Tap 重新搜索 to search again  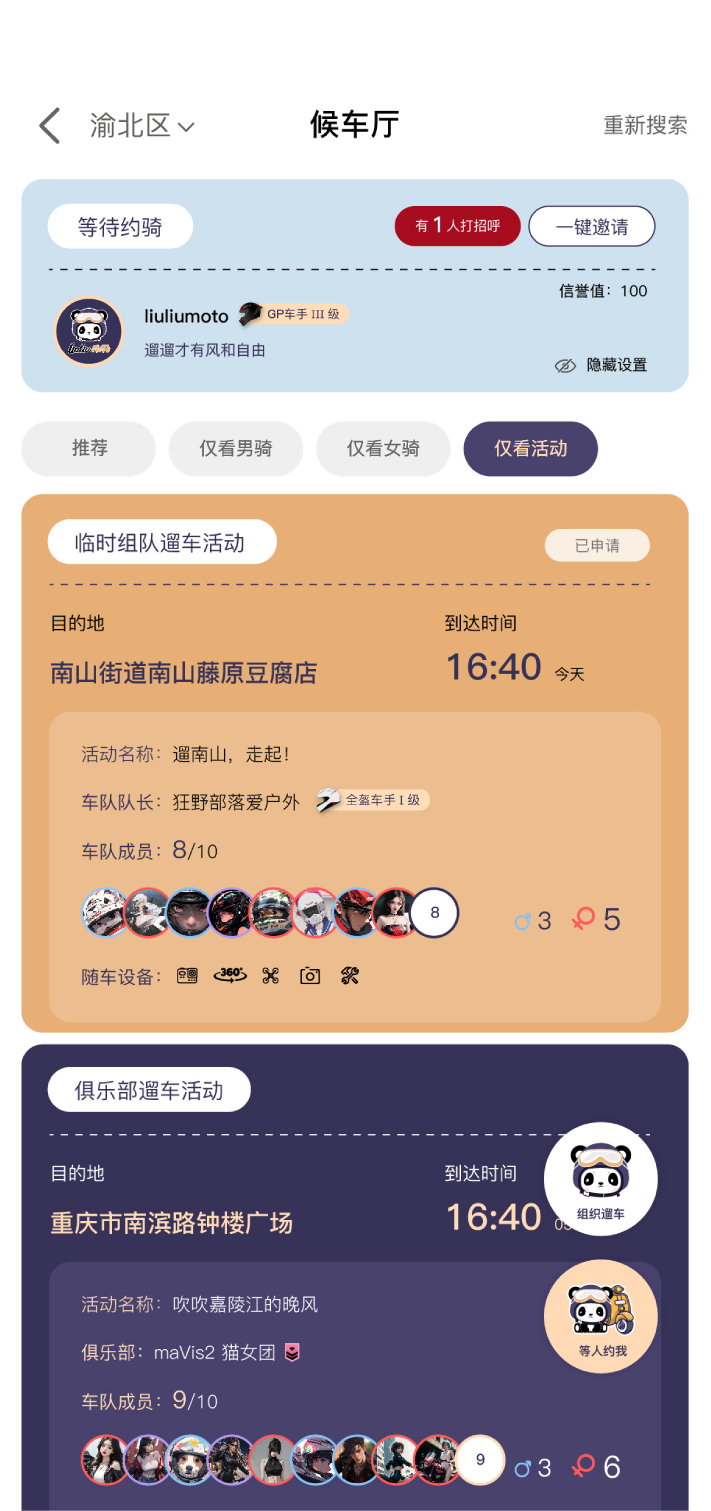(x=645, y=126)
